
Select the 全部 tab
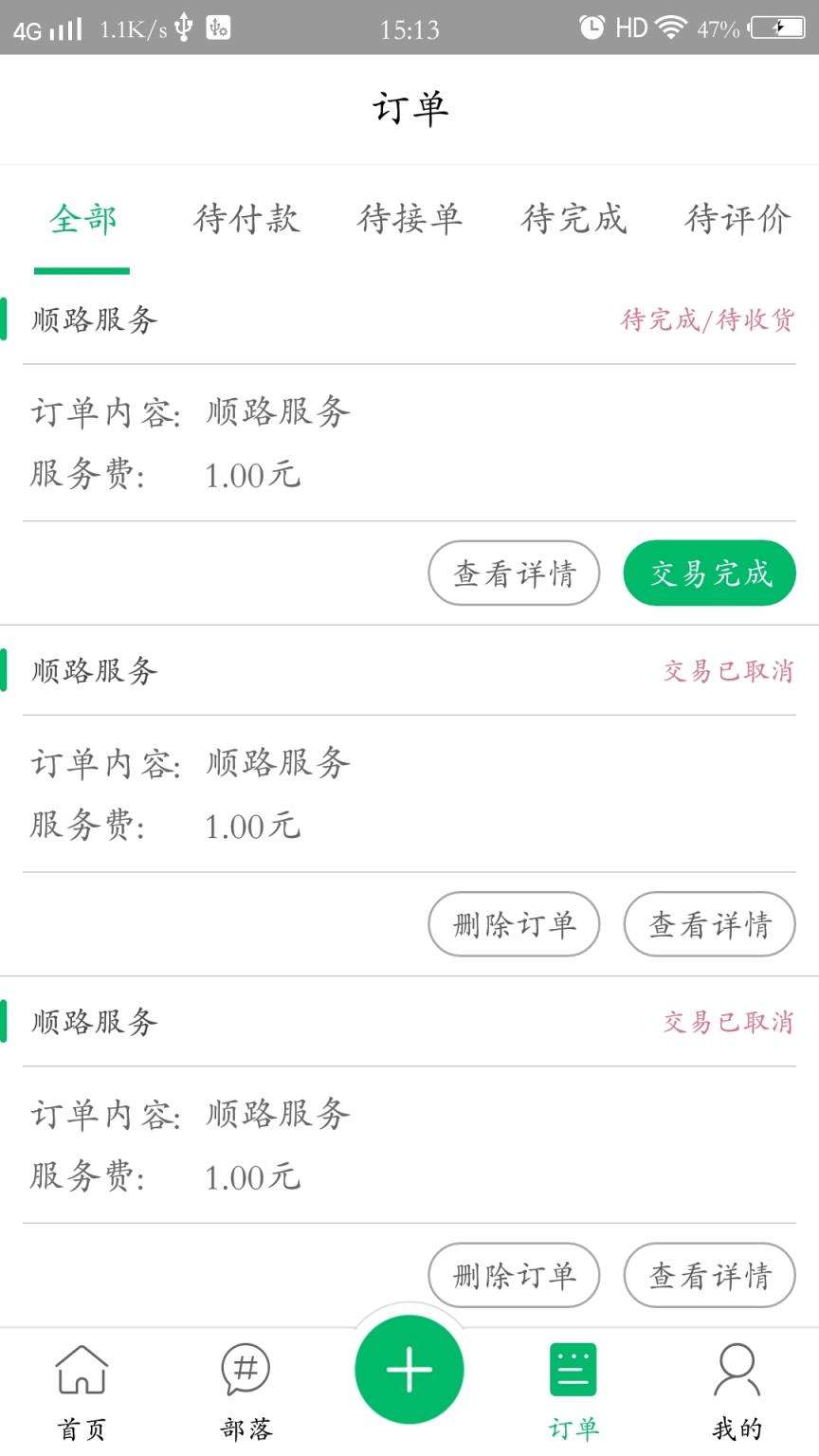82,219
